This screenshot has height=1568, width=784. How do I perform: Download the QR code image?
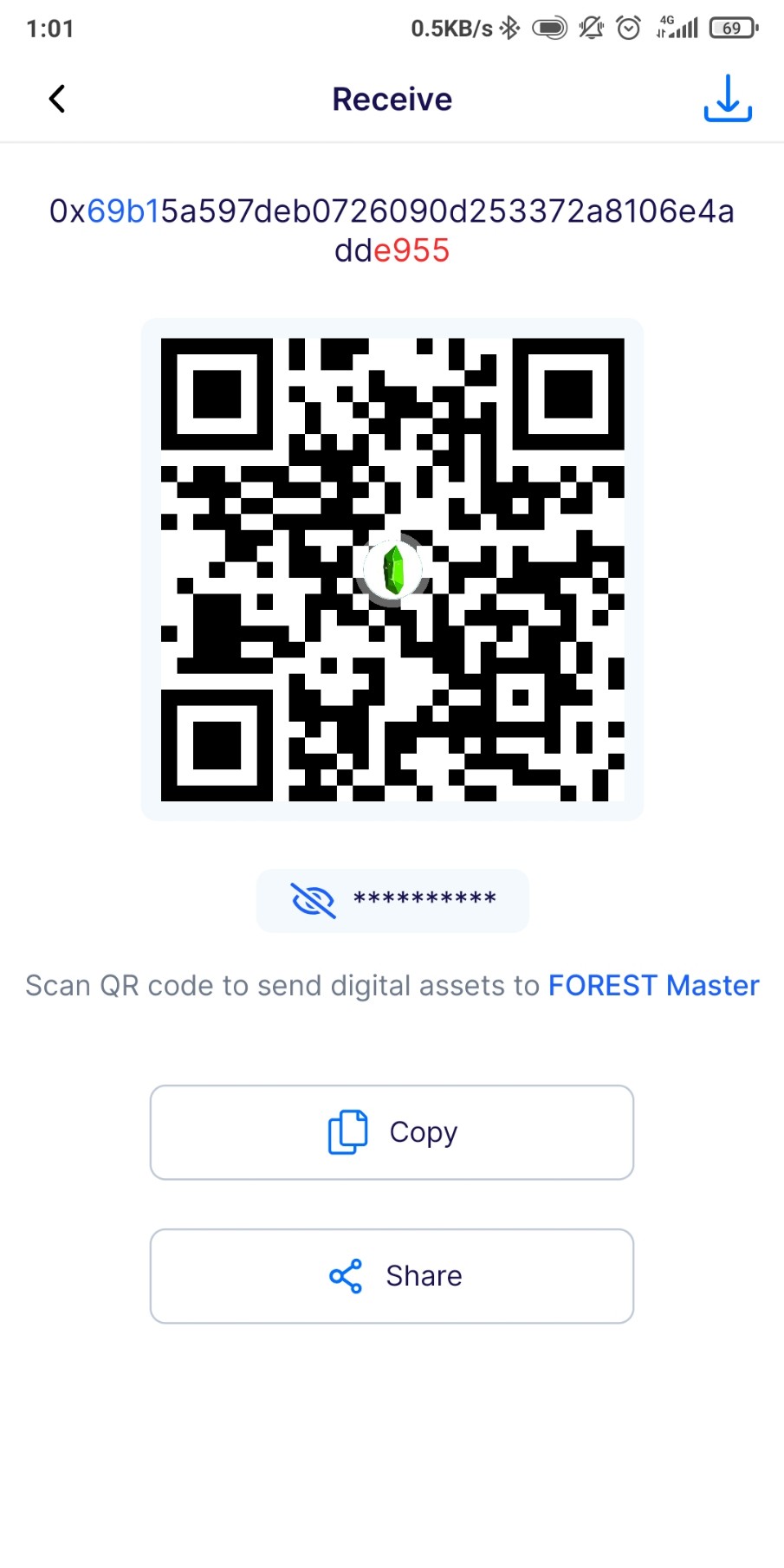tap(727, 99)
